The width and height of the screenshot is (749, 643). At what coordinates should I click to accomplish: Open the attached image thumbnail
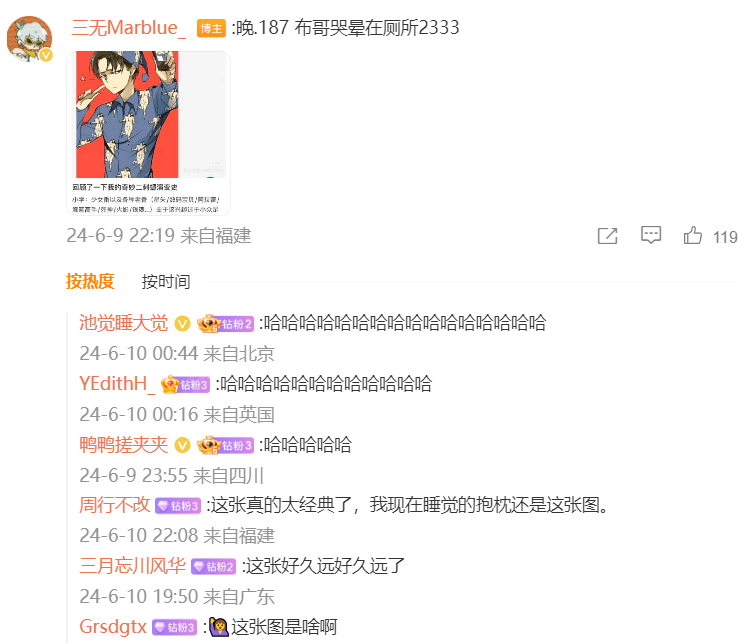click(x=150, y=132)
